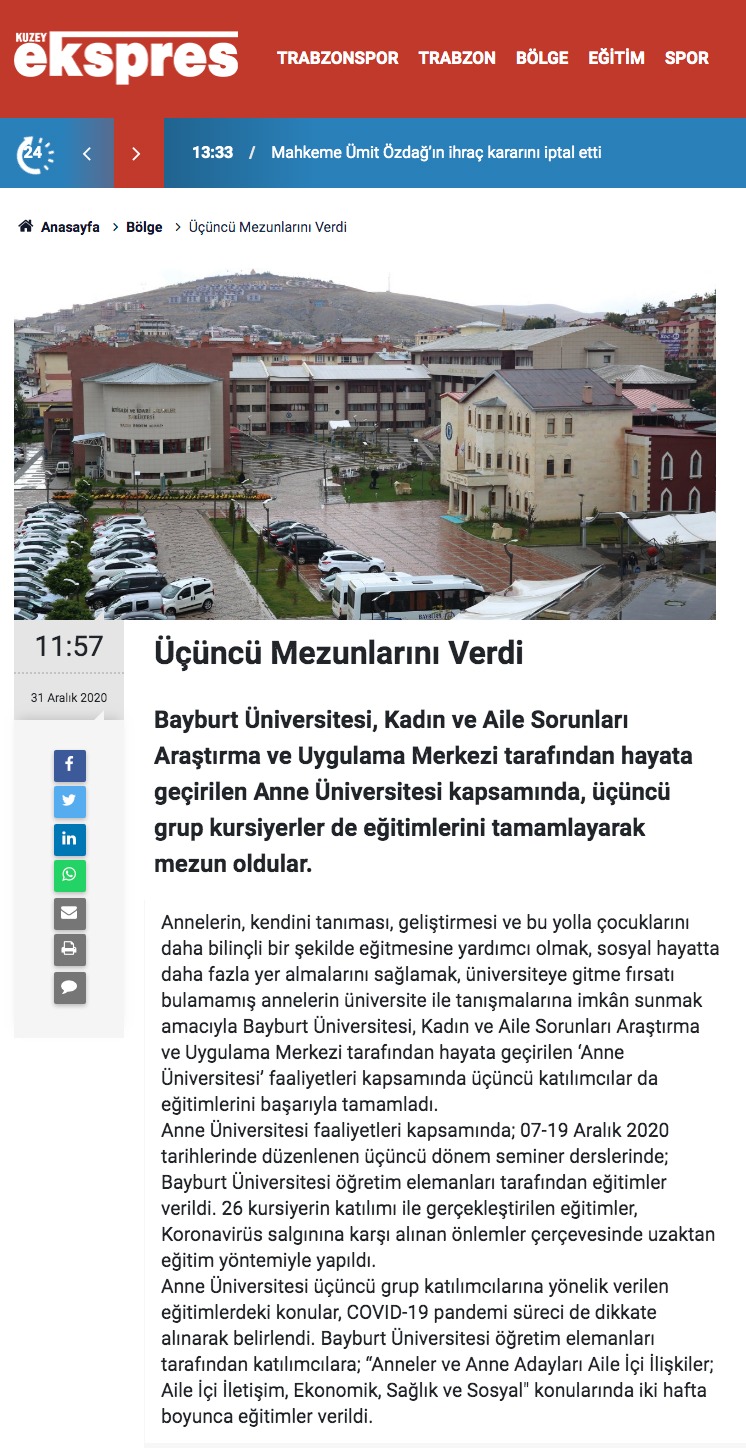Open the Kuzey Ekspres home logo
Viewport: 746px width, 1448px height.
(x=126, y=57)
